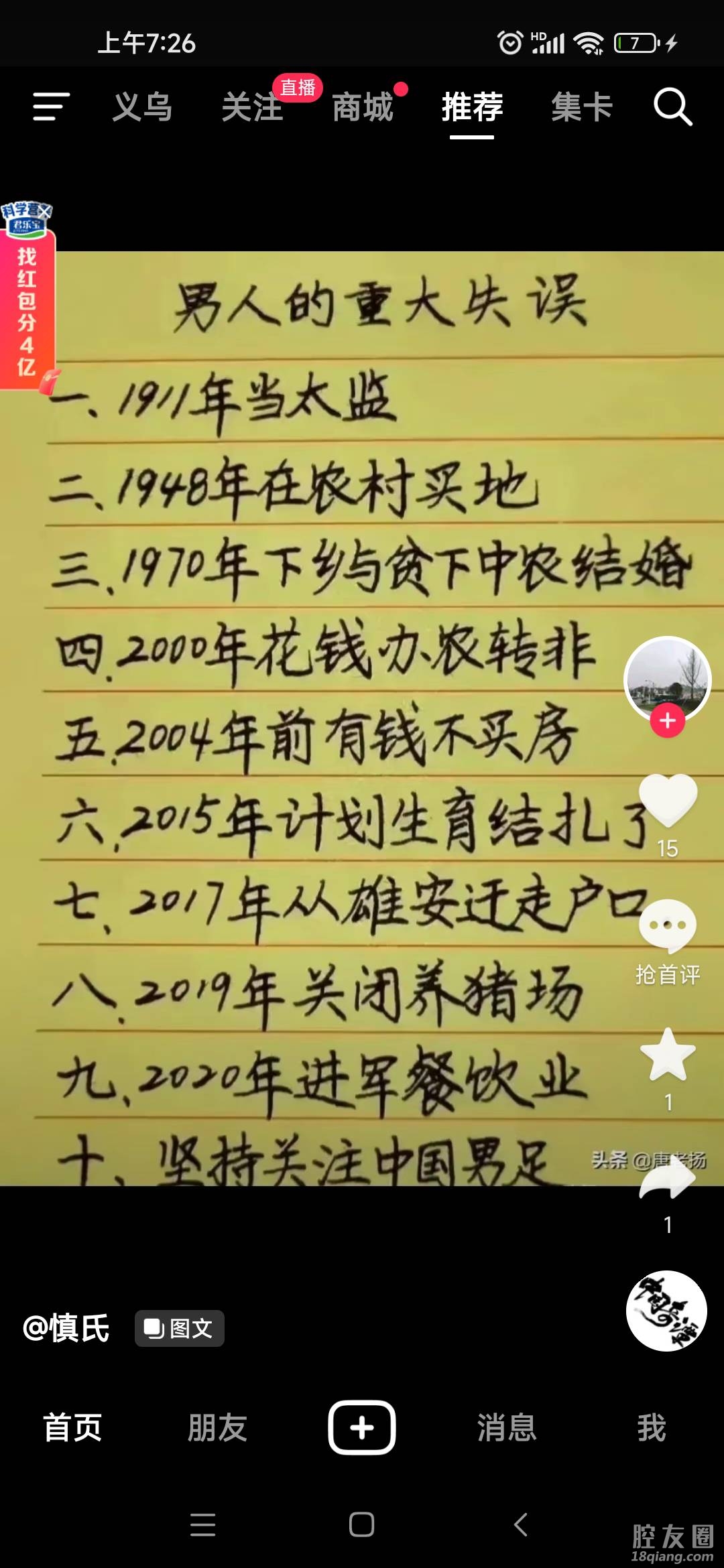724x1568 pixels.
Task: Open the 集卡 tab
Action: coord(582,107)
